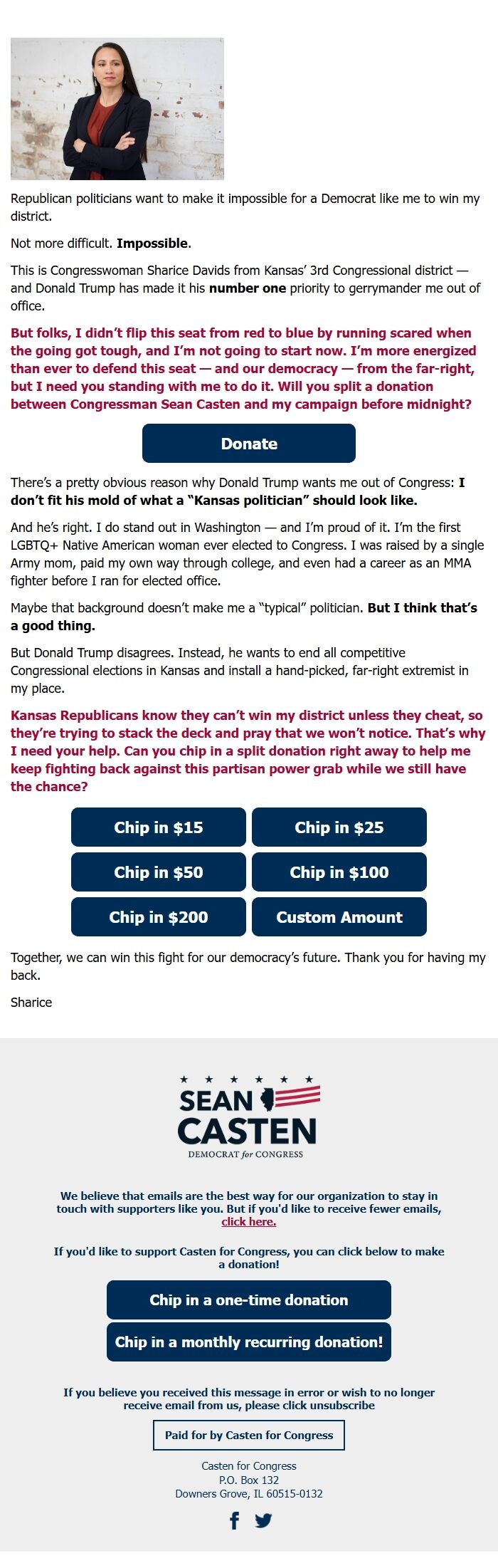Open the Custom Amount donation option
498x1568 pixels.
339,917
